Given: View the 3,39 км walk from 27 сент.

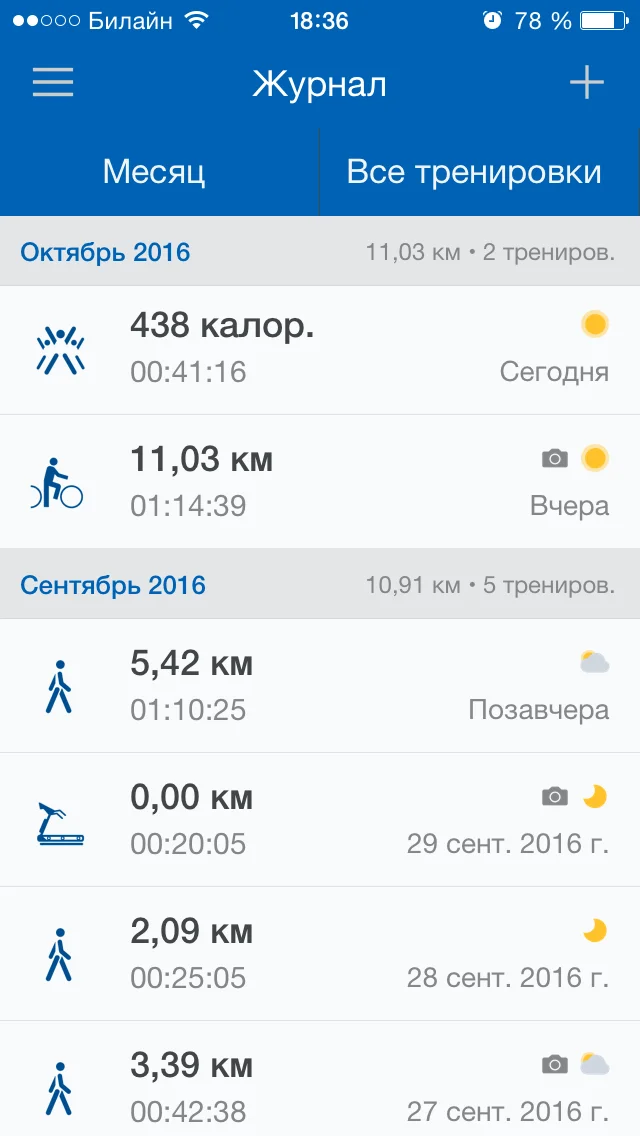Looking at the screenshot, I should point(320,1086).
